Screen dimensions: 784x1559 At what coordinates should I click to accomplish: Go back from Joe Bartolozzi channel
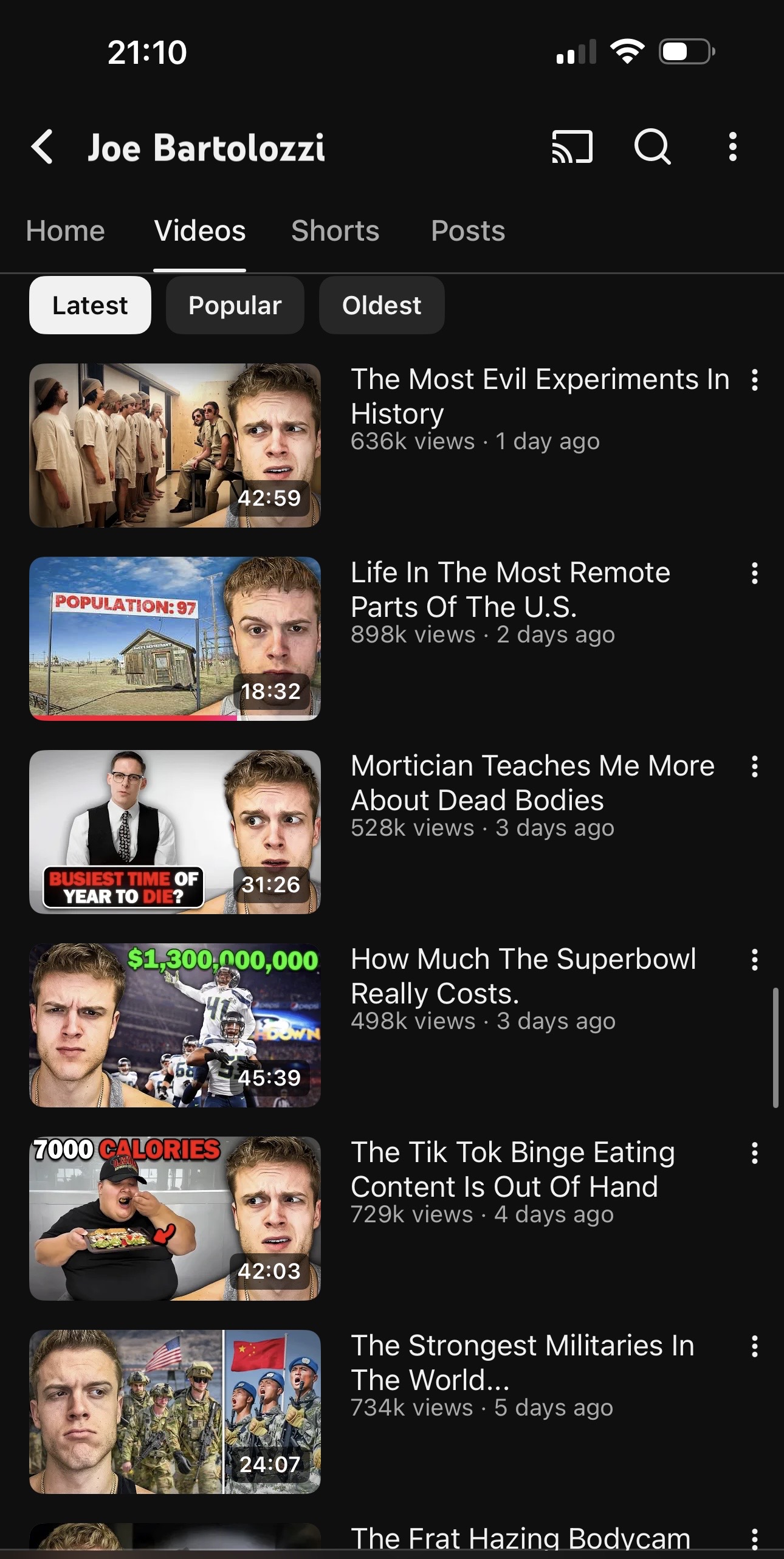click(42, 147)
